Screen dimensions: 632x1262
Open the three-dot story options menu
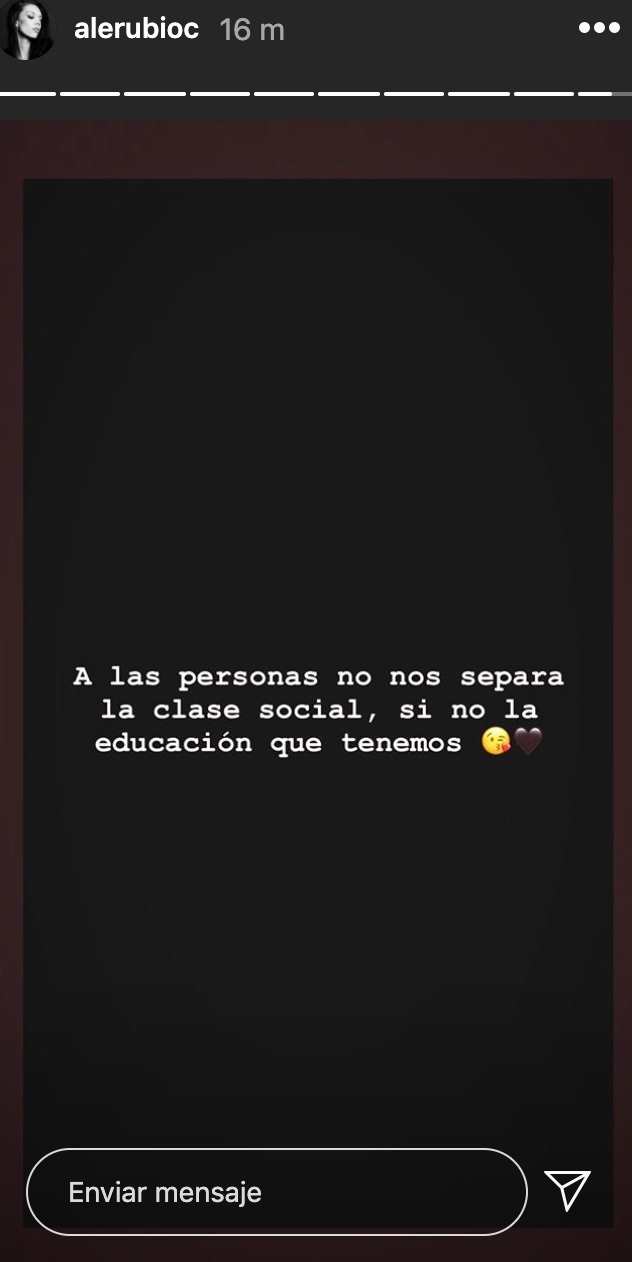(x=599, y=29)
